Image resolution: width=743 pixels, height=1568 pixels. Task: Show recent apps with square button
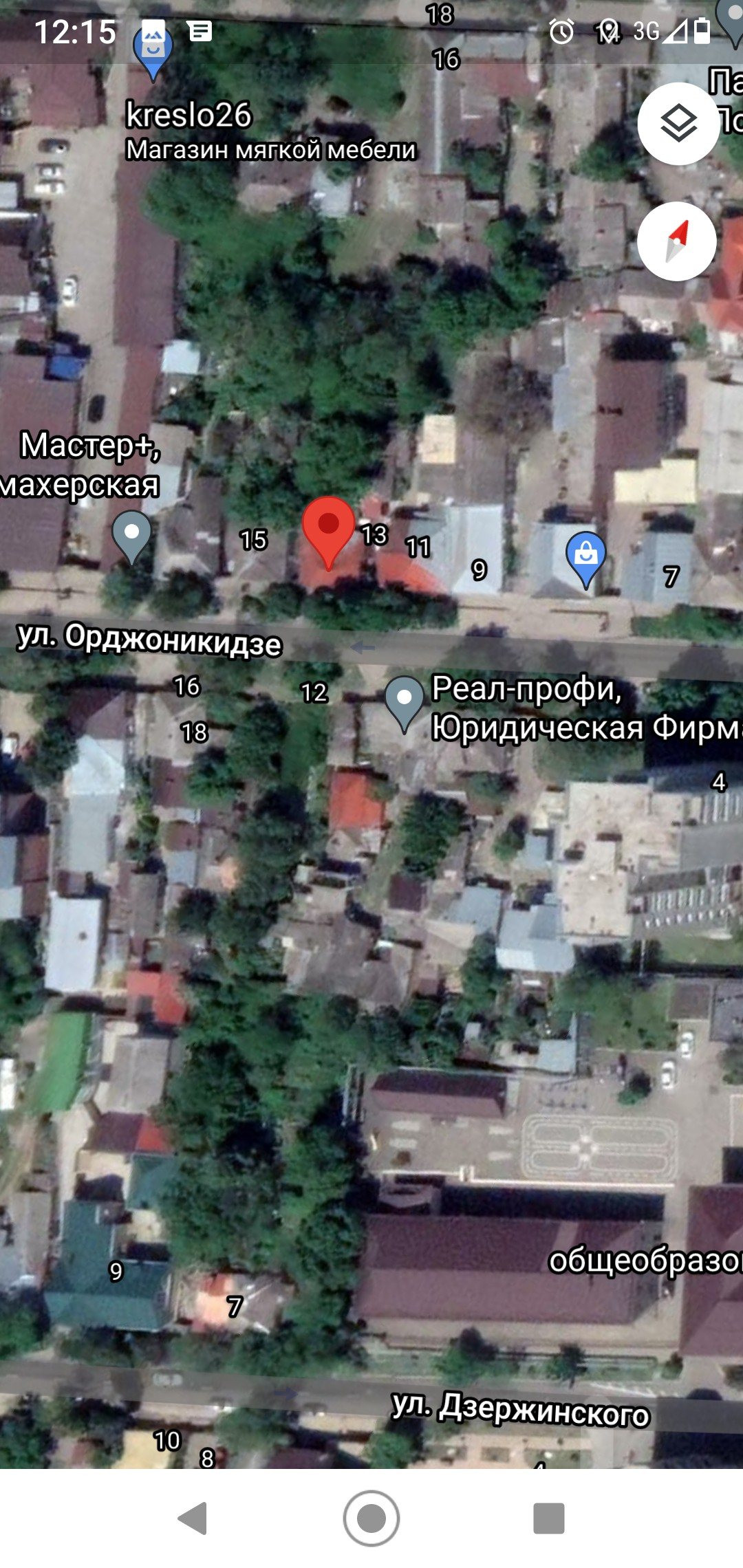tap(548, 1518)
